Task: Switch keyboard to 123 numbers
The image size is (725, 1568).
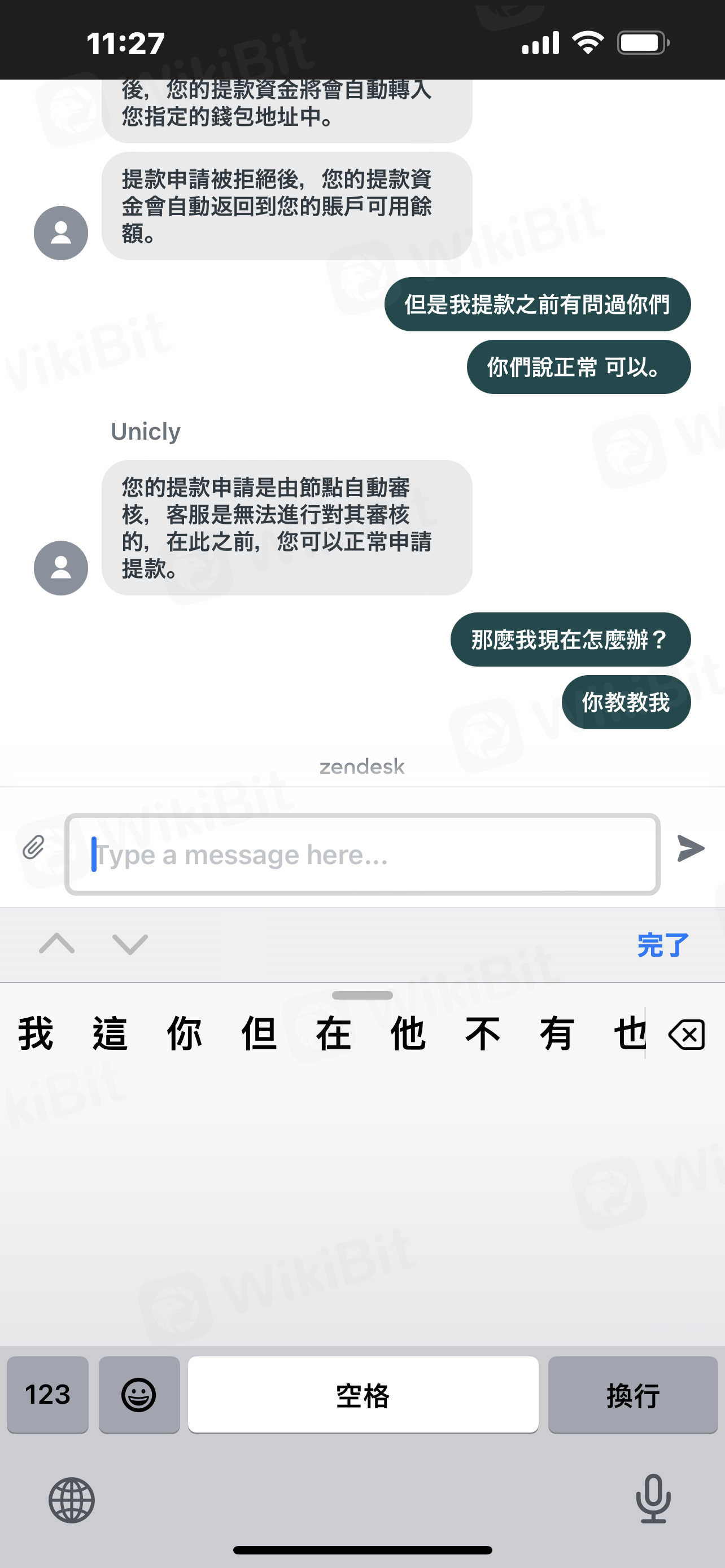Action: [47, 1394]
